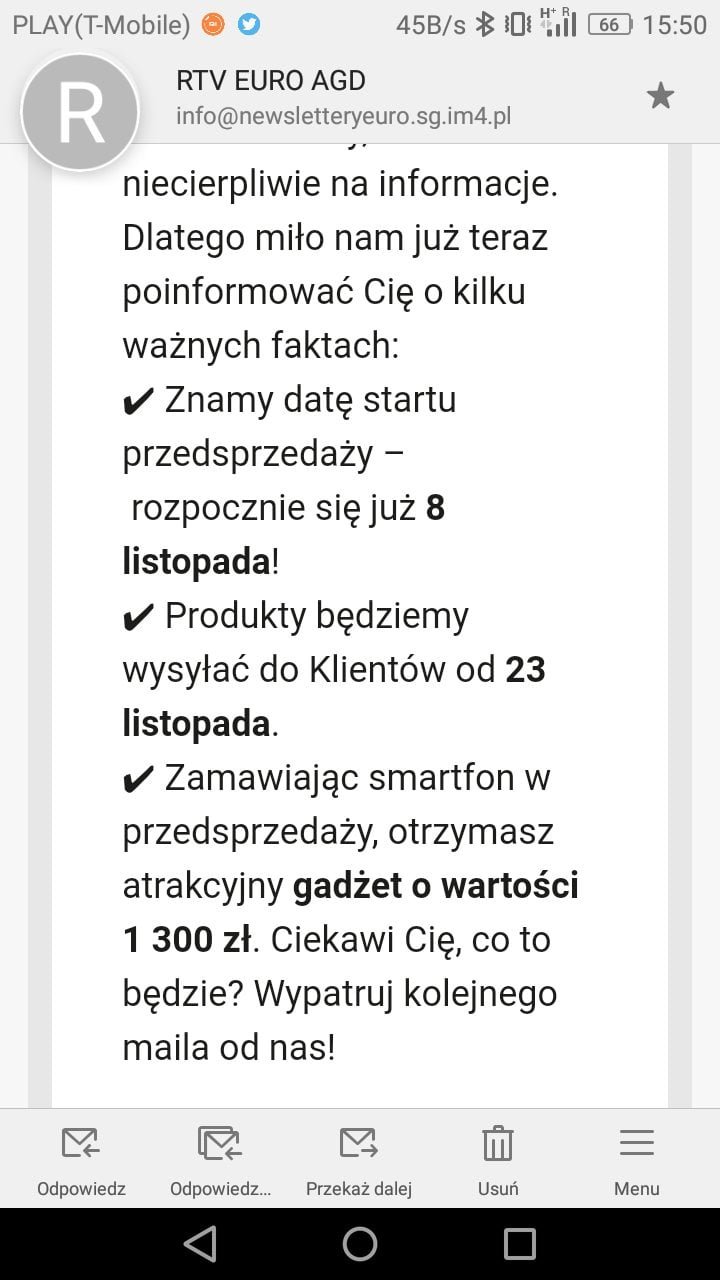This screenshot has width=720, height=1280.
Task: Tap Odpowiedz to reply to the email
Action: pos(81,1160)
